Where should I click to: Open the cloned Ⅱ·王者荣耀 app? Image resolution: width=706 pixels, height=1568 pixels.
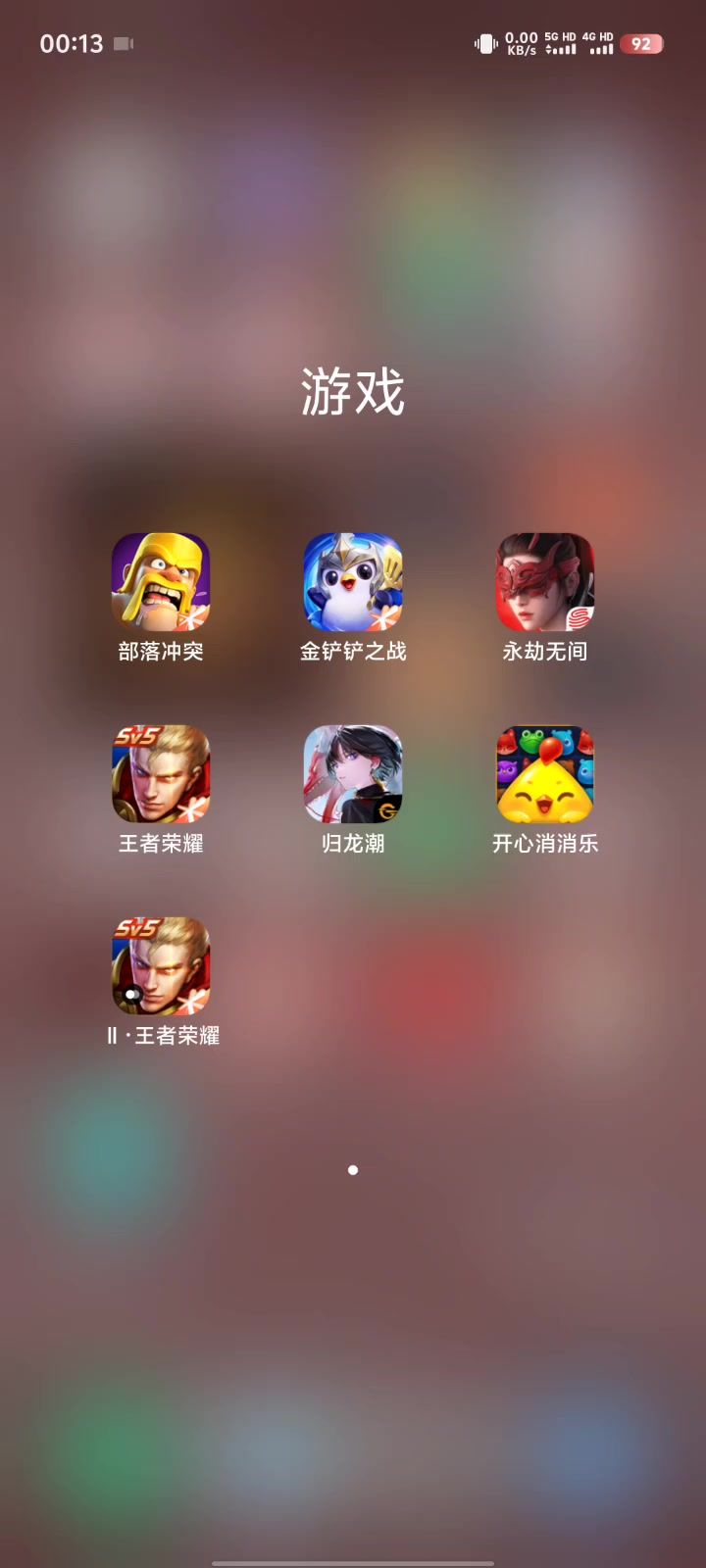click(x=161, y=966)
